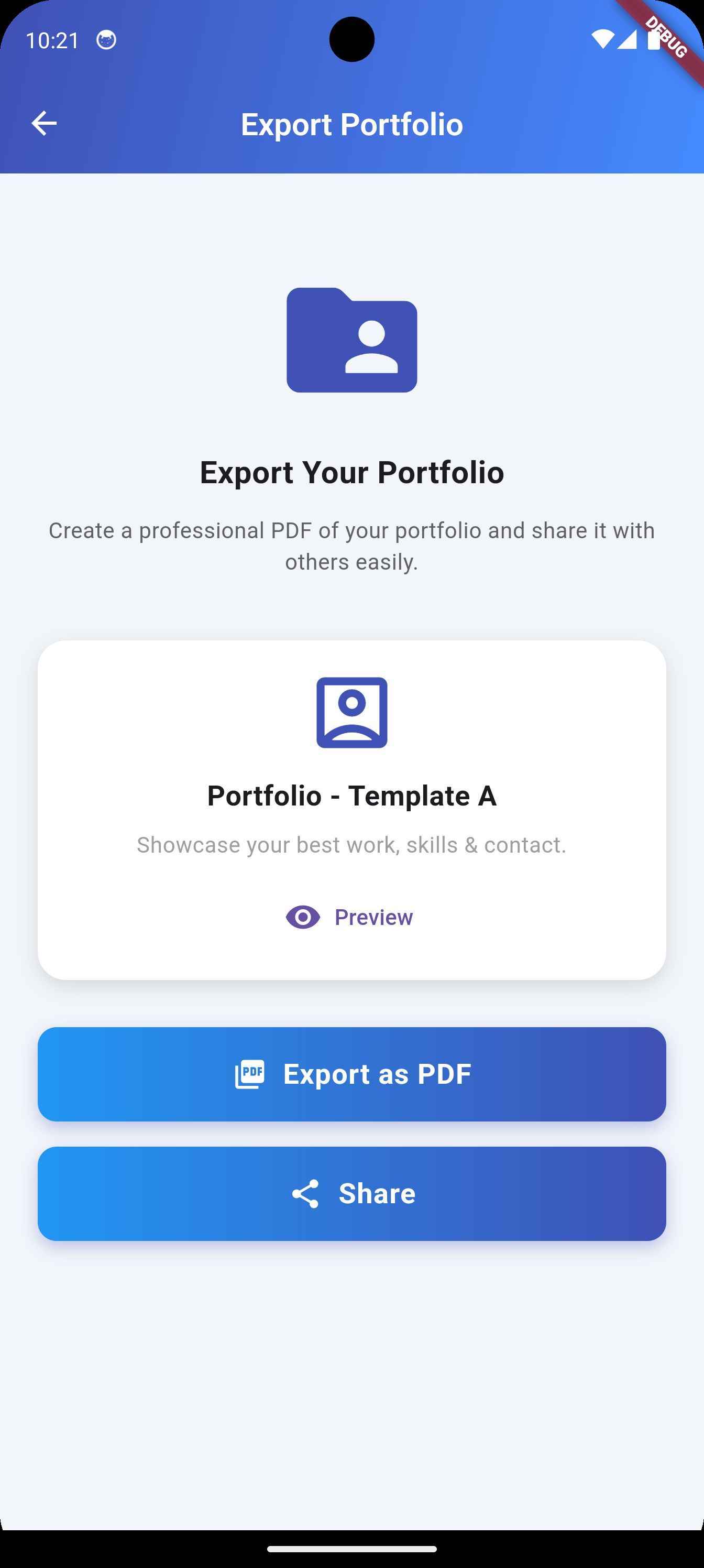This screenshot has width=704, height=1568.
Task: Share the portfolio
Action: (x=351, y=1194)
